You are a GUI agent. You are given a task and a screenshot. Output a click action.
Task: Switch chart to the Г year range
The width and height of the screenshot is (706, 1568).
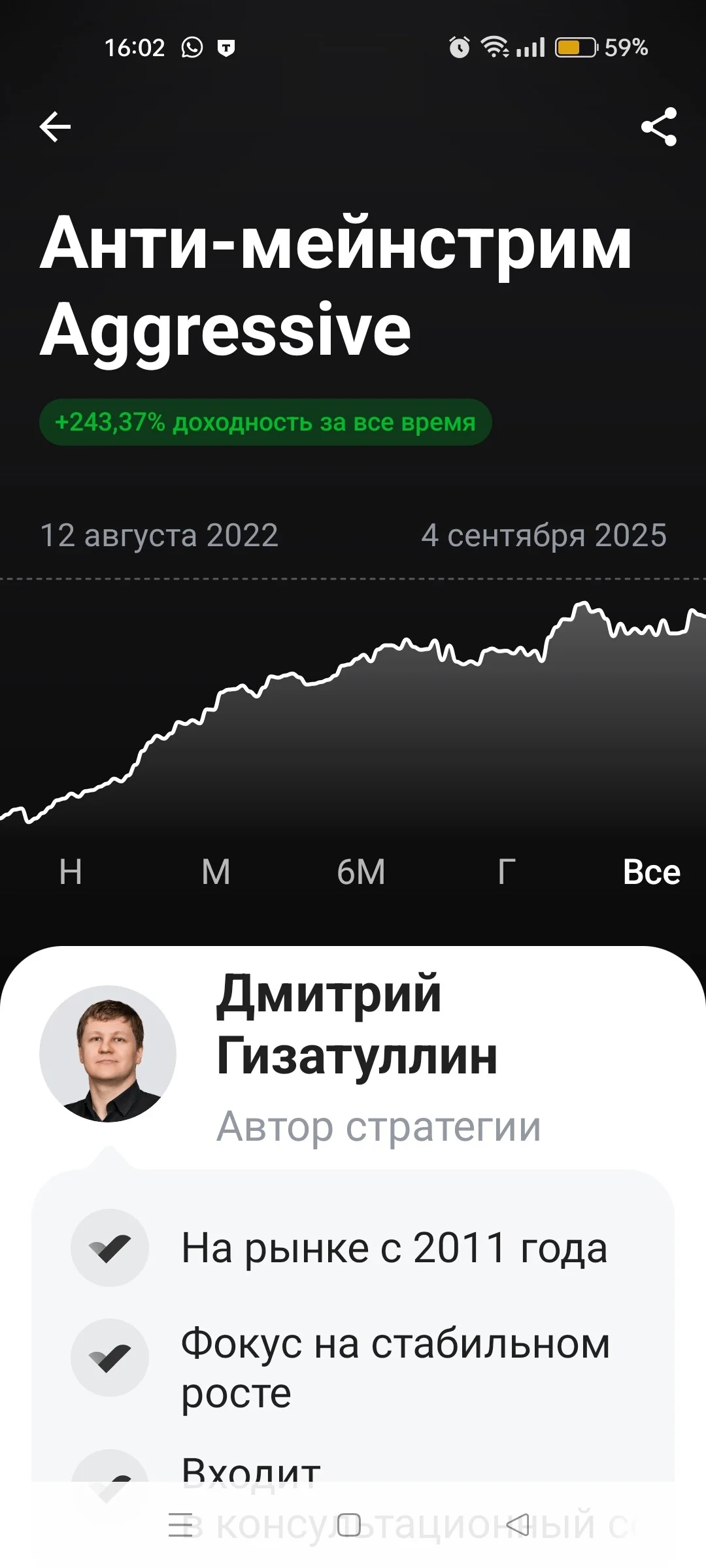pyautogui.click(x=507, y=872)
